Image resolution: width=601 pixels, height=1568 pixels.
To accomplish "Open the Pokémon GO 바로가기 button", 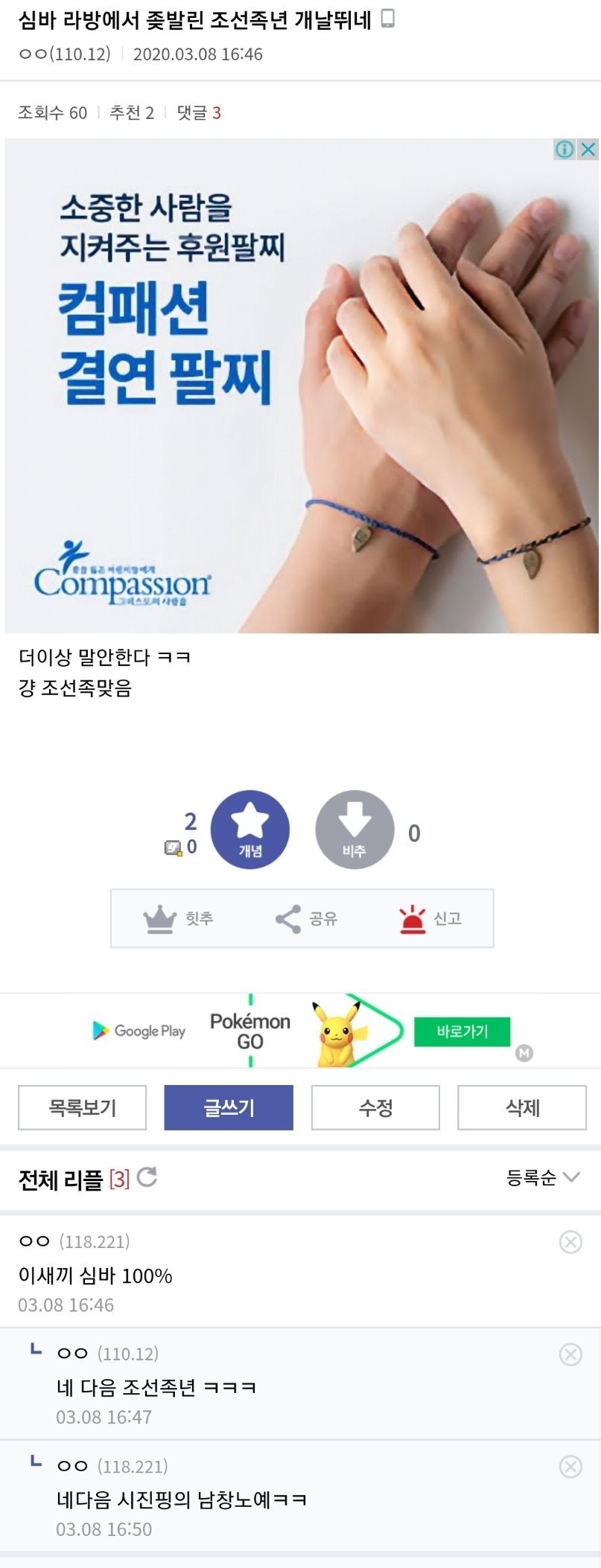I will (x=462, y=1031).
